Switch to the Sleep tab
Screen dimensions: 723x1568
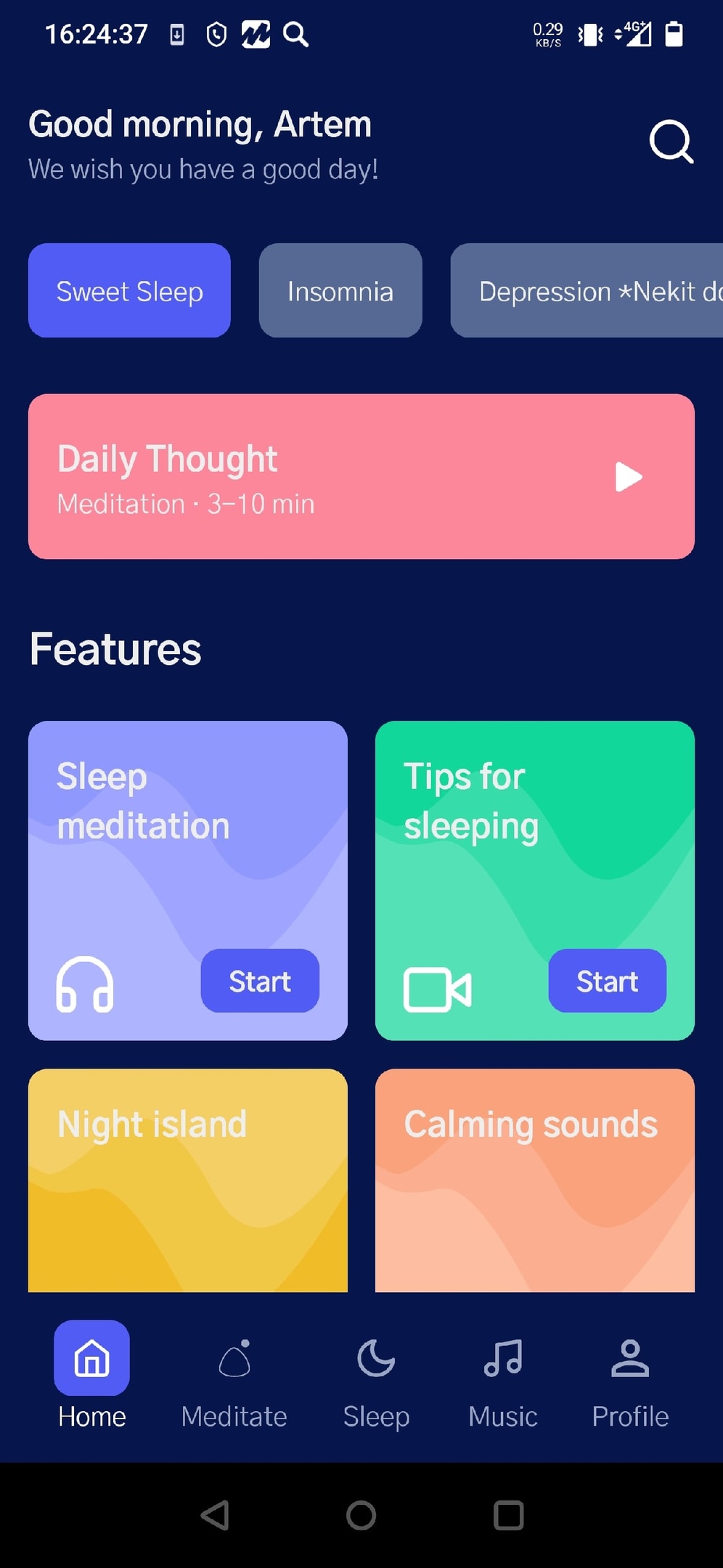pos(376,1382)
